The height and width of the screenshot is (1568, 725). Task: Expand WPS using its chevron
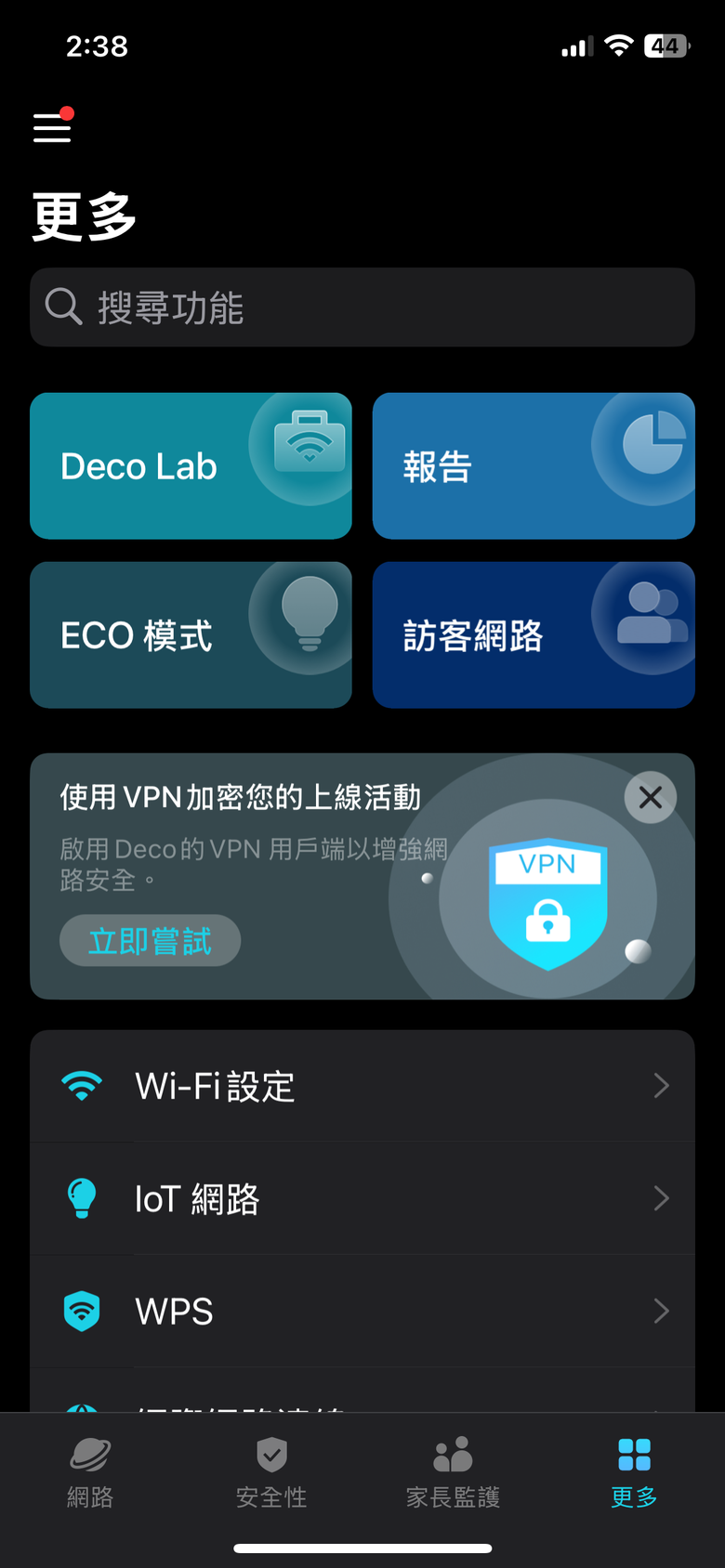click(x=661, y=1312)
